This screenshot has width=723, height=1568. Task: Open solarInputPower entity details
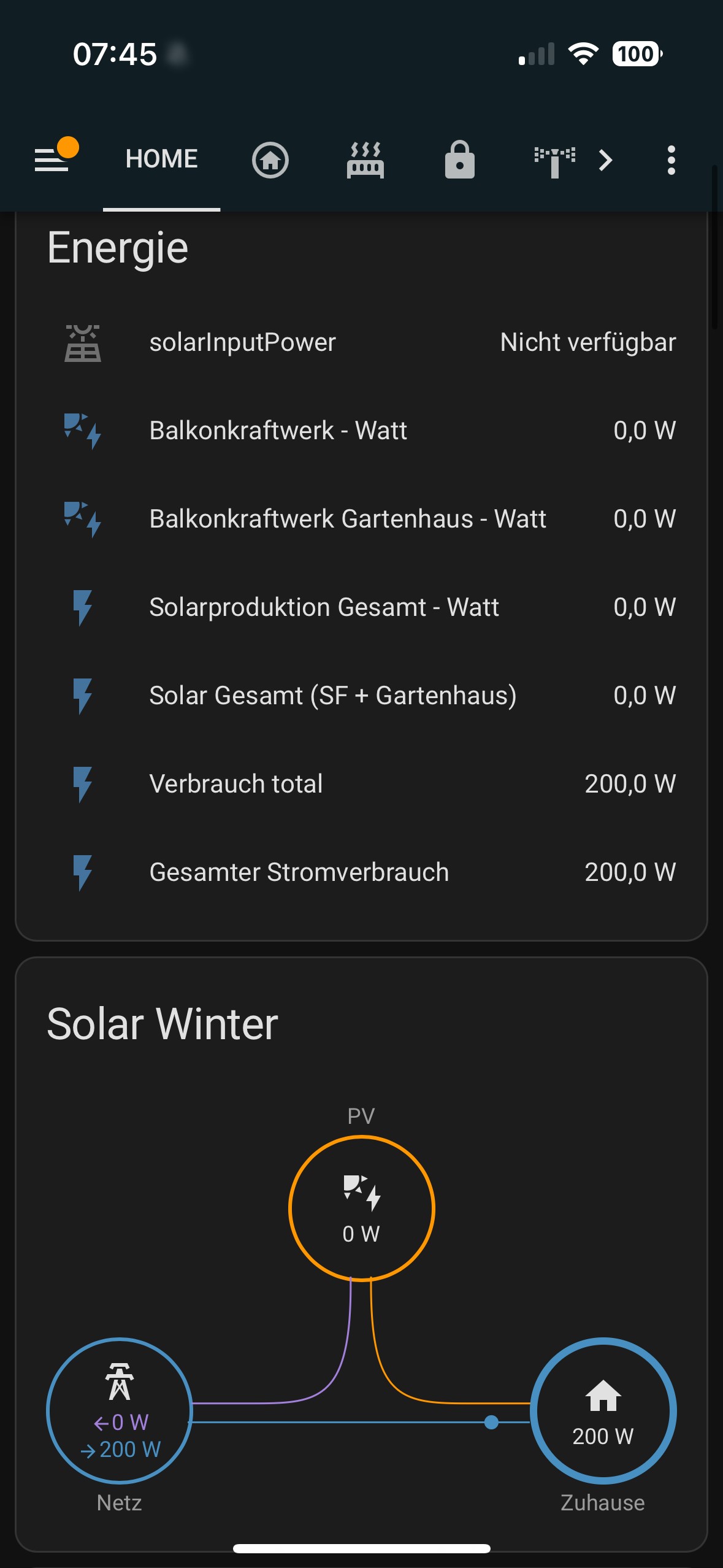pos(361,342)
